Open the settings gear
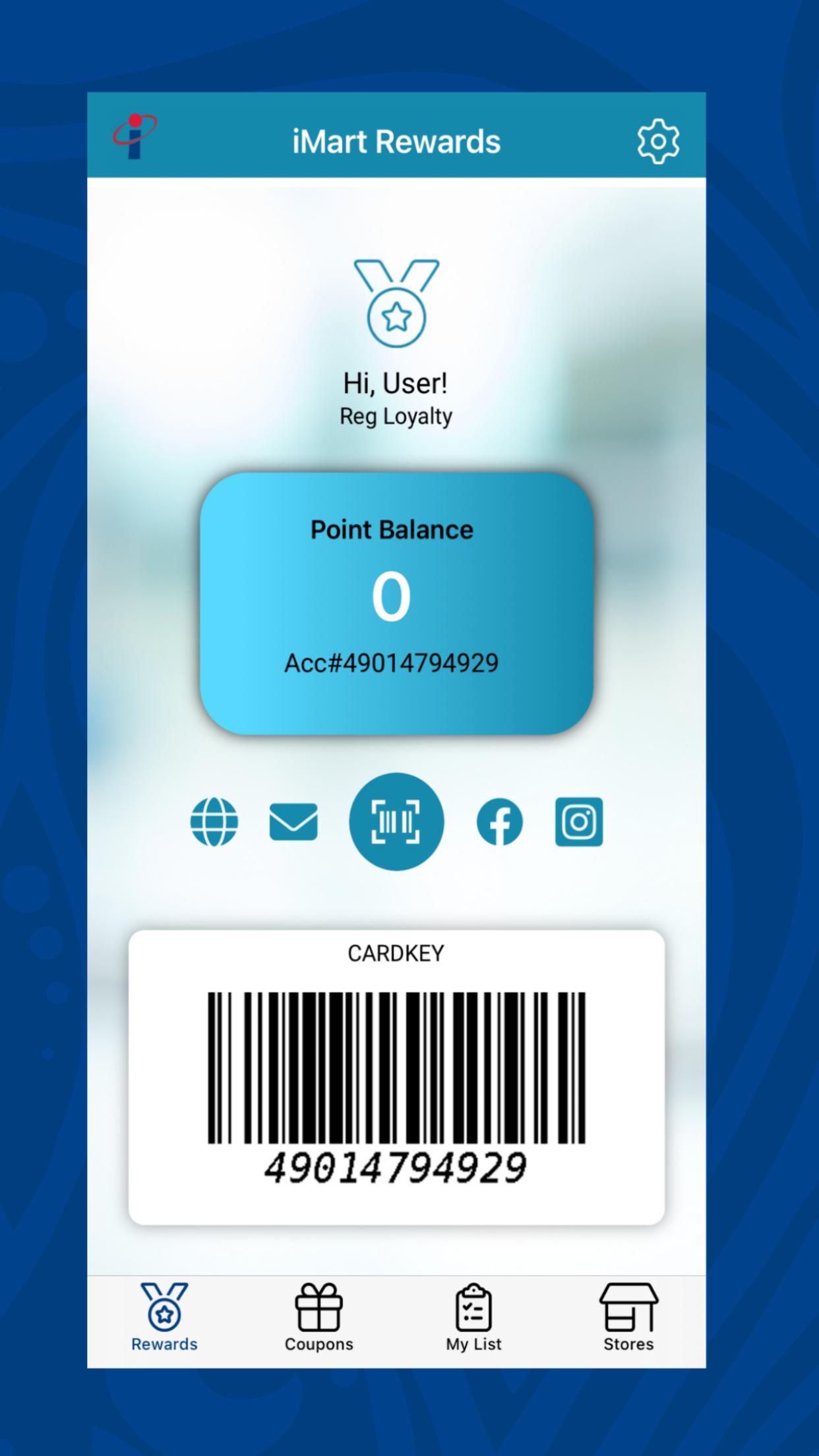Viewport: 819px width, 1456px height. [x=657, y=141]
